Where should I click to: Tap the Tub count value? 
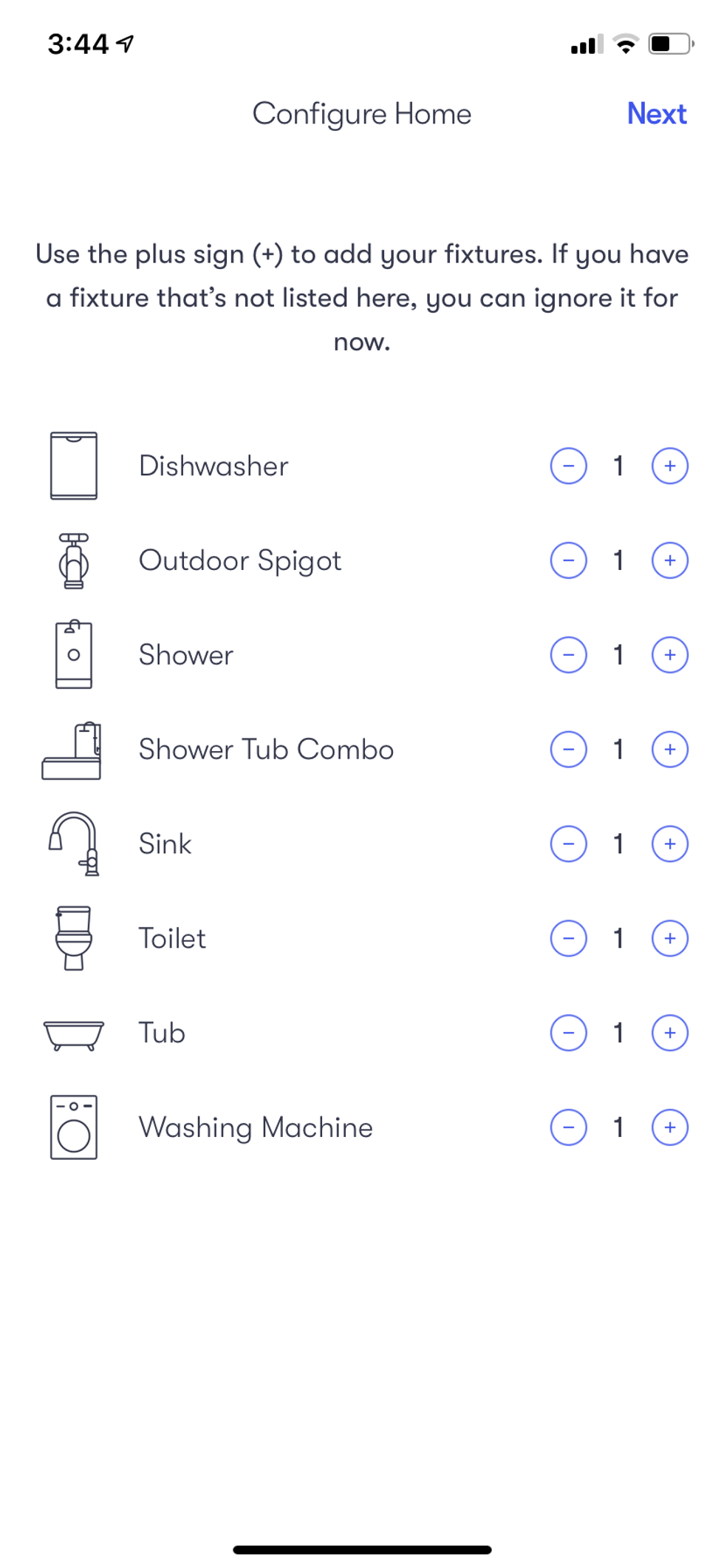(618, 1033)
